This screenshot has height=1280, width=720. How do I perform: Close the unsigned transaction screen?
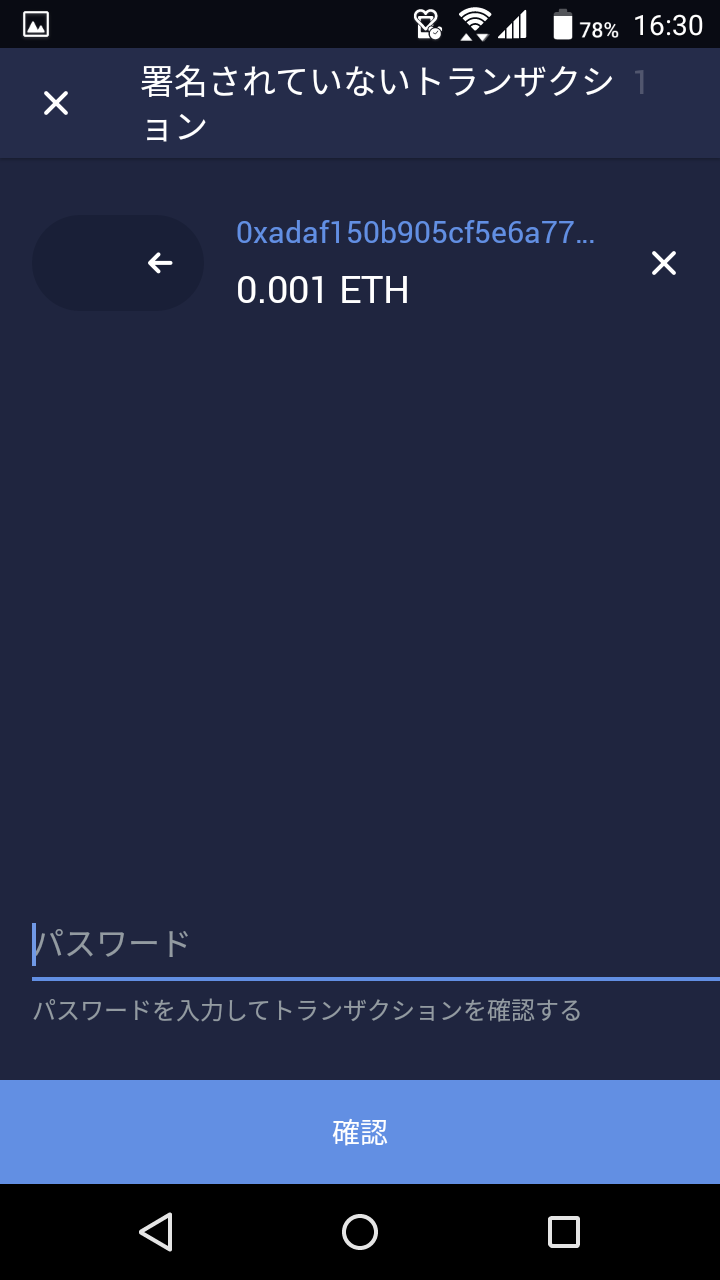[56, 103]
